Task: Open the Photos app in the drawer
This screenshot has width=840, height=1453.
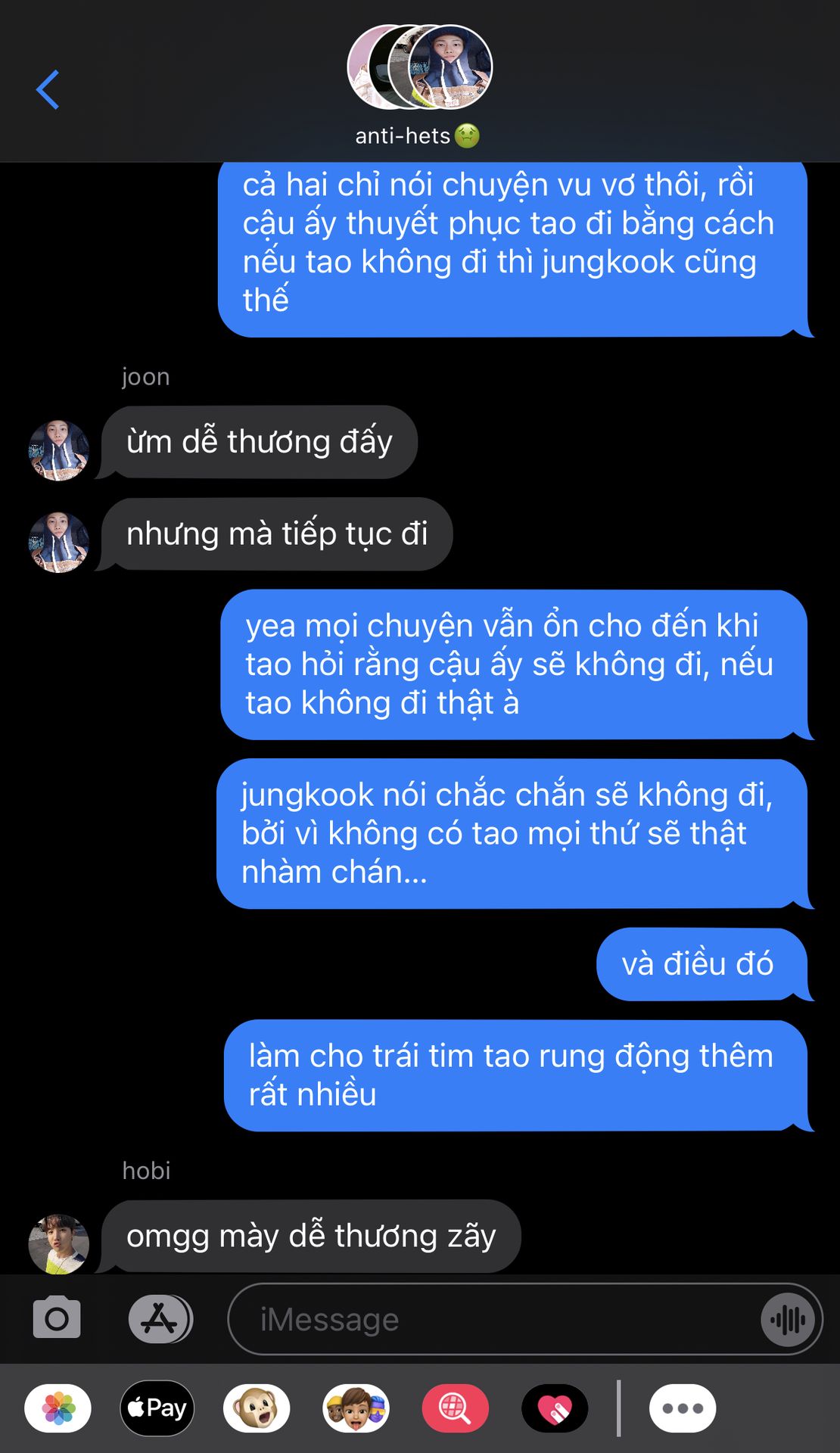Action: click(58, 1408)
